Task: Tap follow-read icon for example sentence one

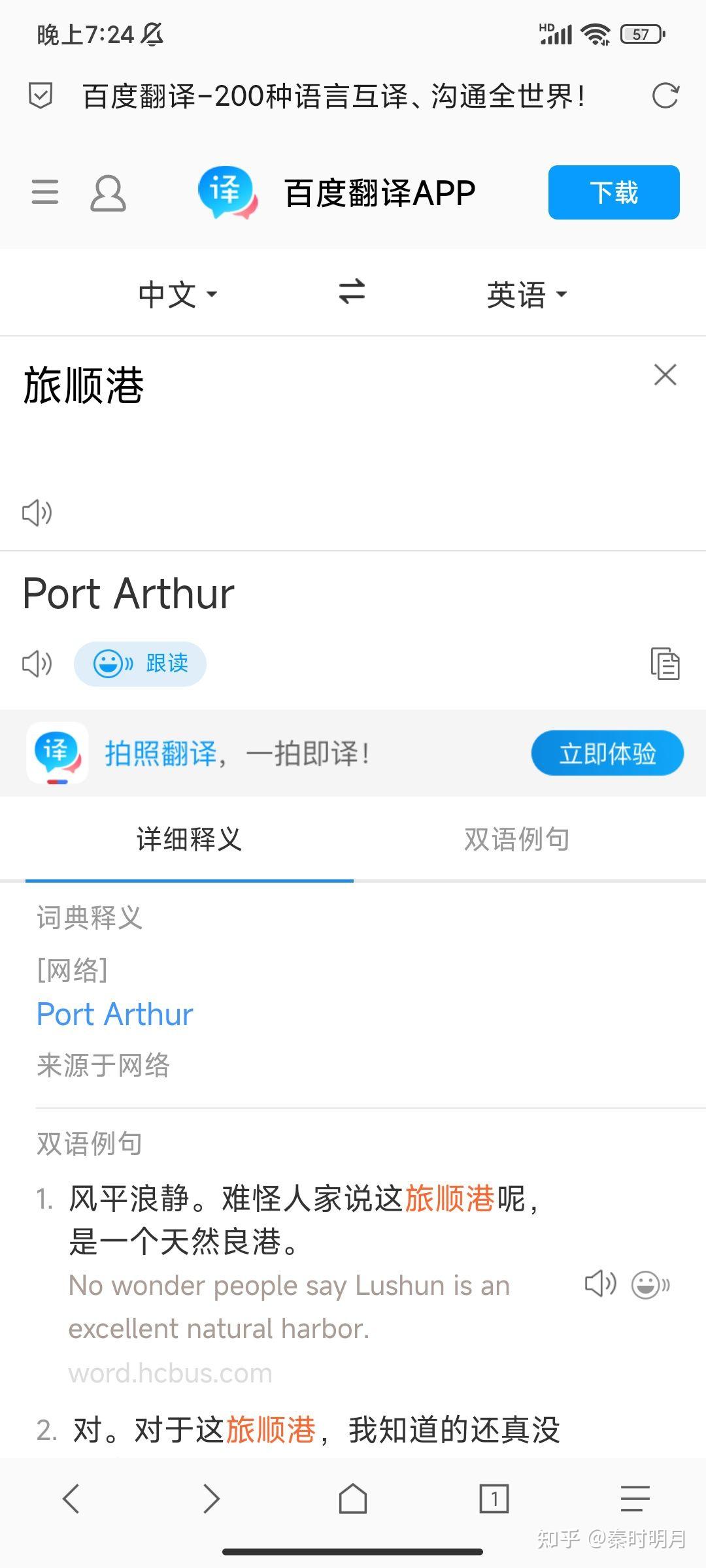Action: click(650, 1284)
